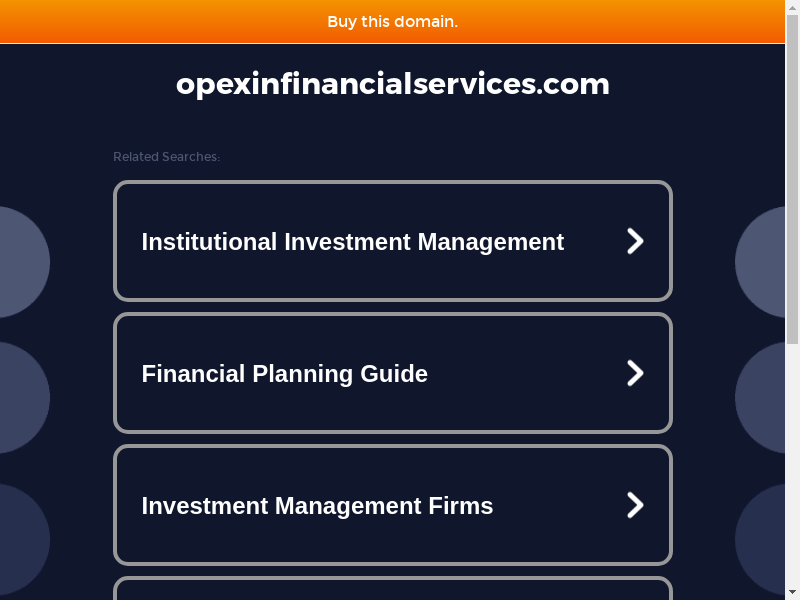
Task: Open Investment Management Firms search
Action: click(x=392, y=505)
